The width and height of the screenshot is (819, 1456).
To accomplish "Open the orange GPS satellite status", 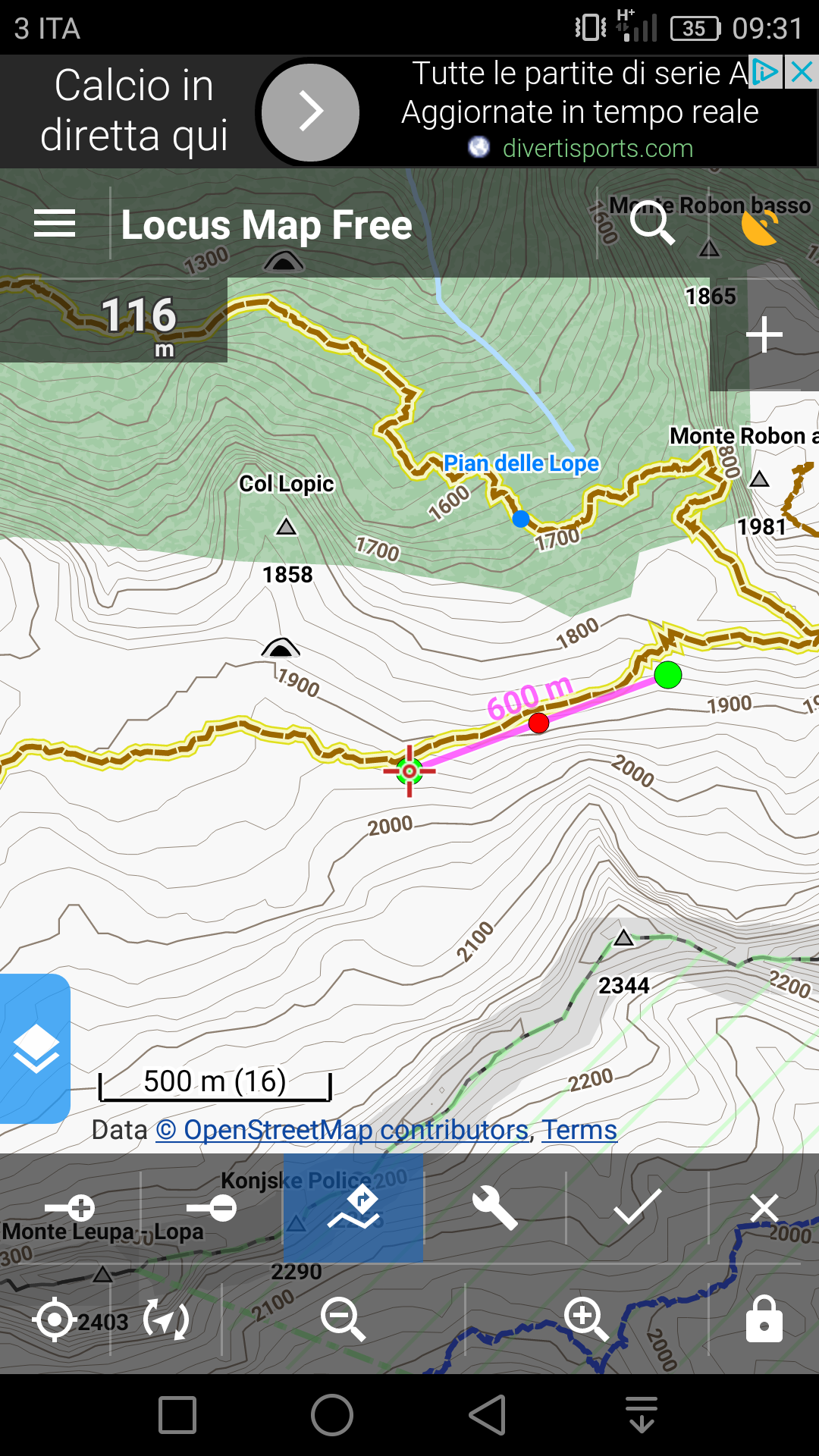I will coord(761,226).
